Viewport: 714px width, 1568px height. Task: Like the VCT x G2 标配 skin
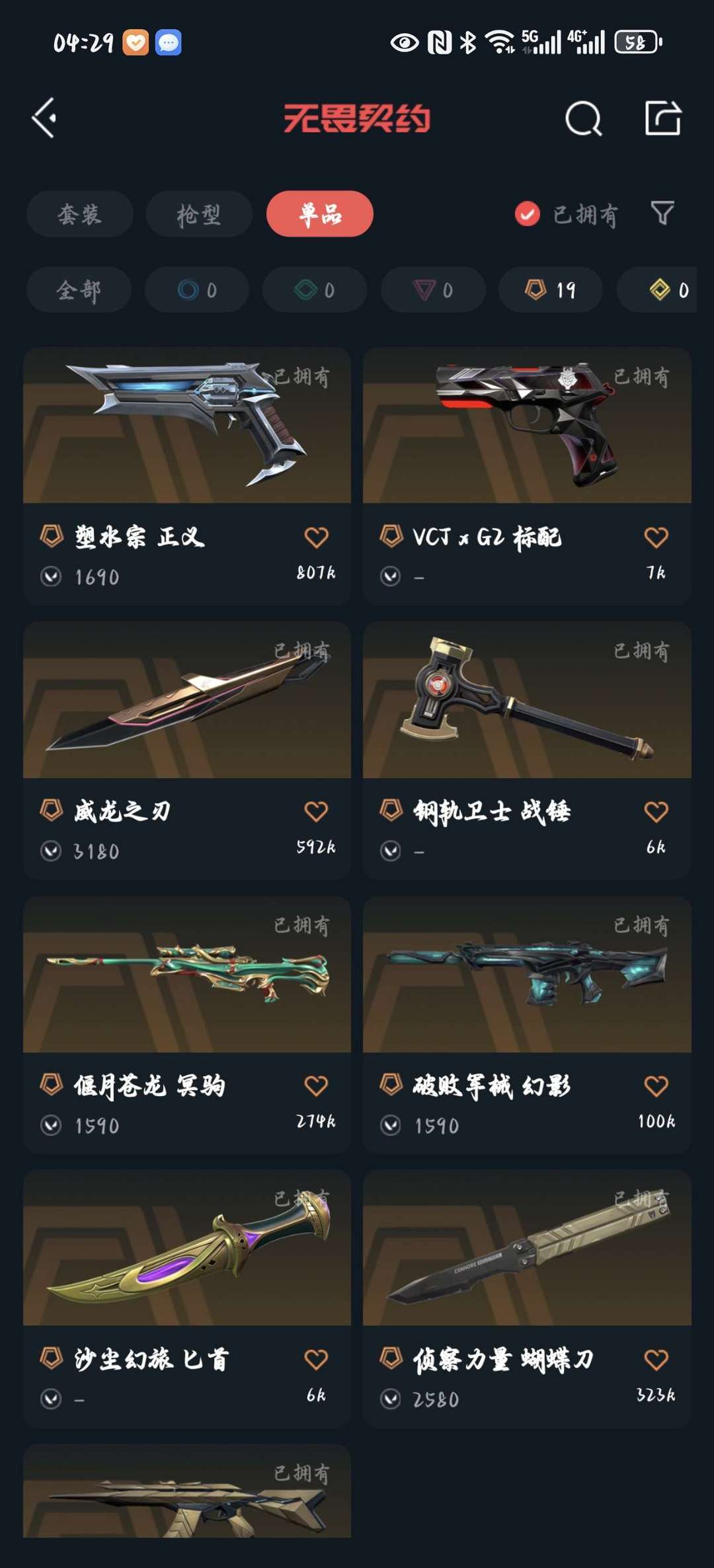[x=656, y=537]
